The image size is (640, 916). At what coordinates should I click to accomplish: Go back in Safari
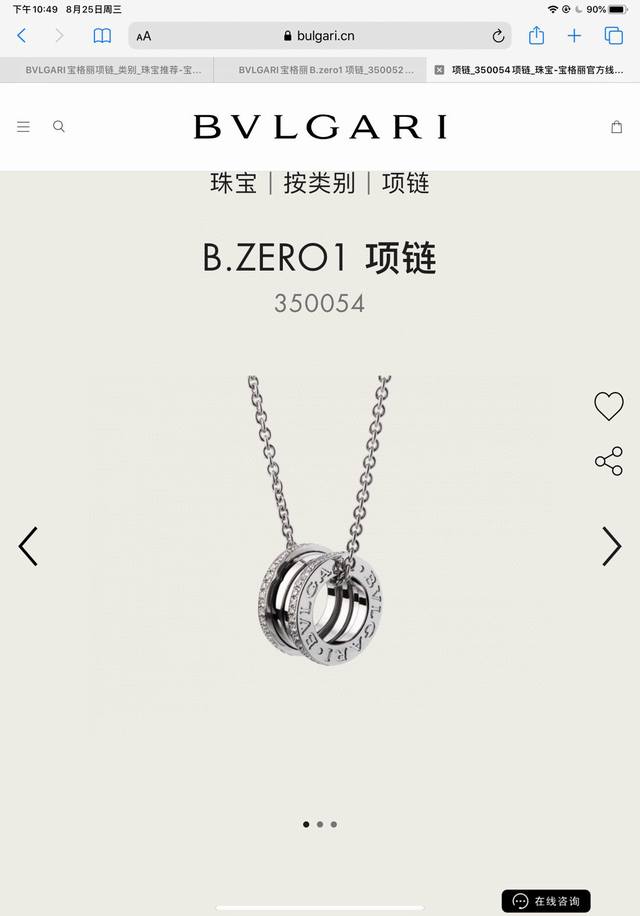click(x=22, y=36)
